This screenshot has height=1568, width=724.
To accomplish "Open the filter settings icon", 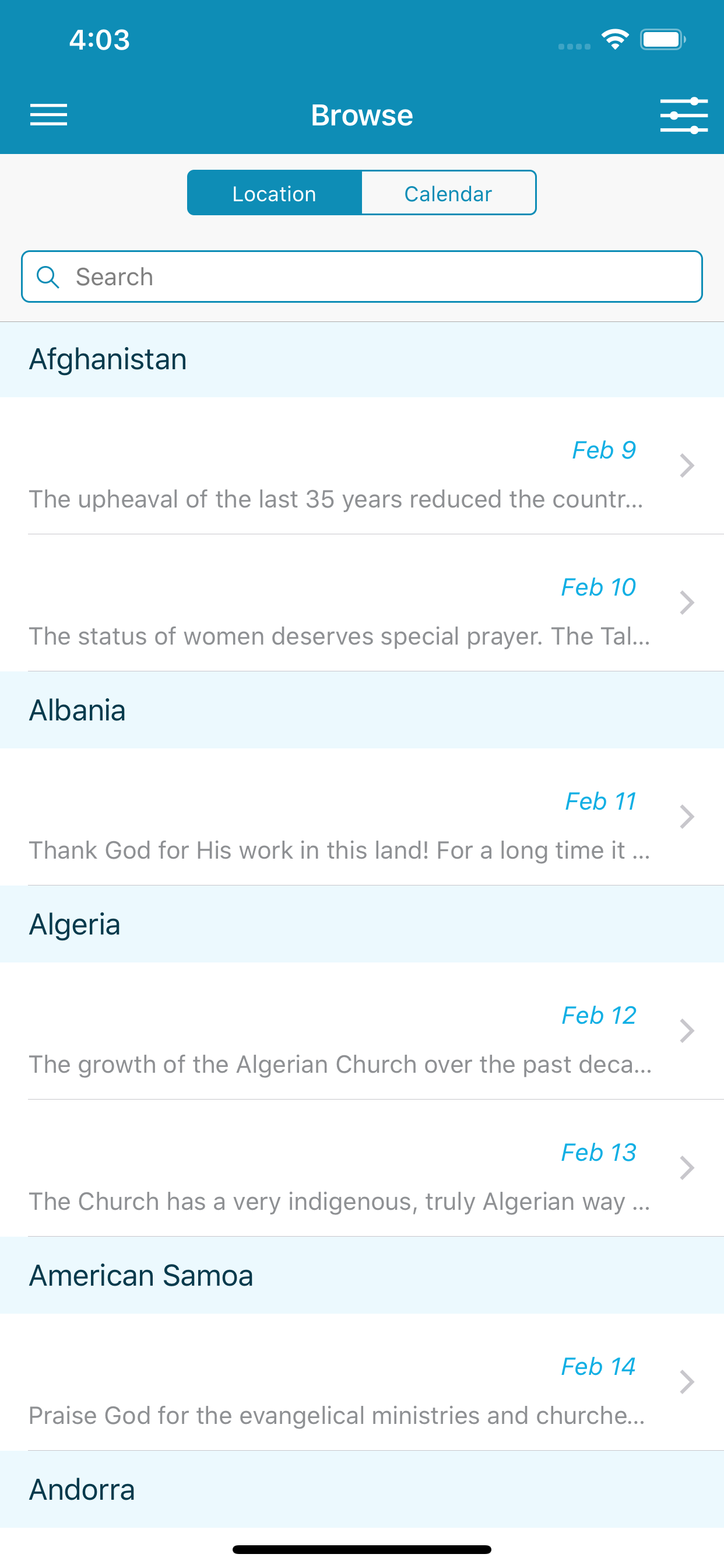I will coord(683,115).
